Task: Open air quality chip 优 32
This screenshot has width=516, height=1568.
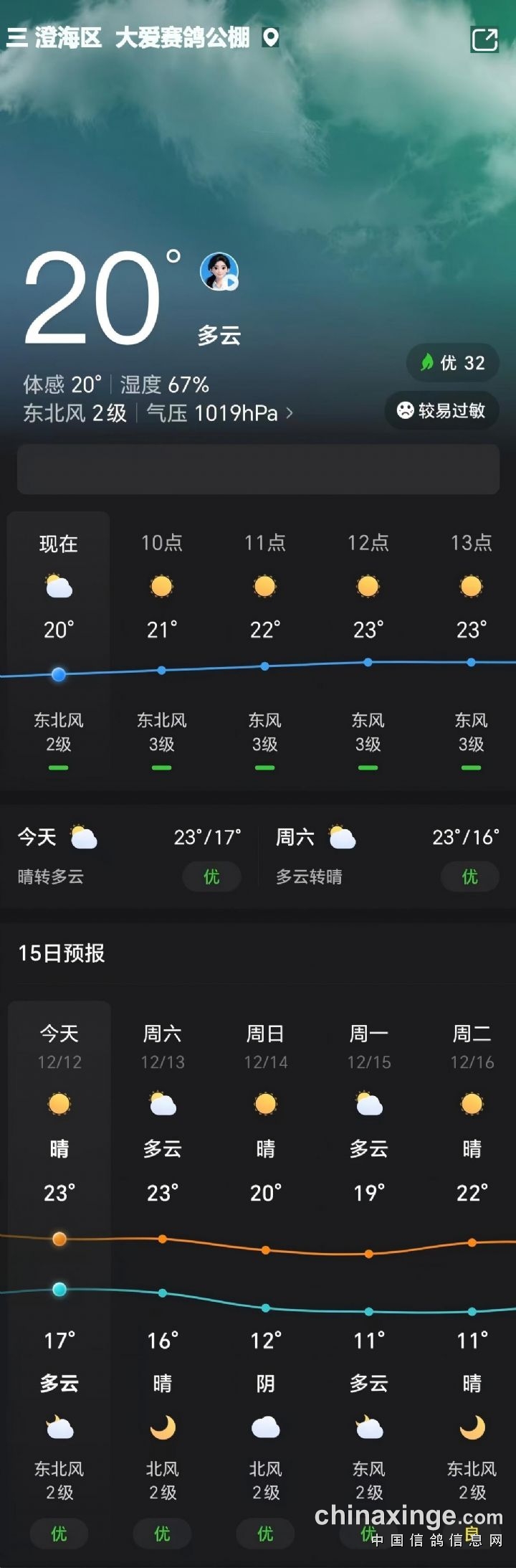Action: pyautogui.click(x=452, y=363)
